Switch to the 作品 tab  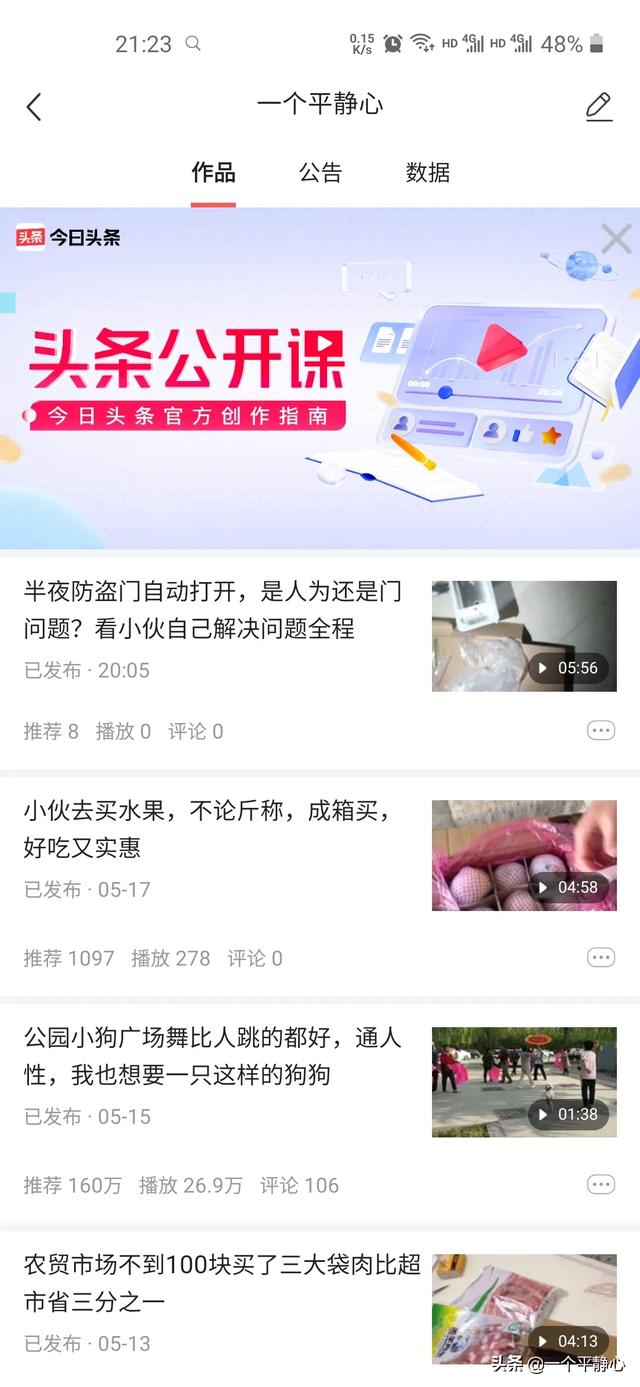pos(213,173)
